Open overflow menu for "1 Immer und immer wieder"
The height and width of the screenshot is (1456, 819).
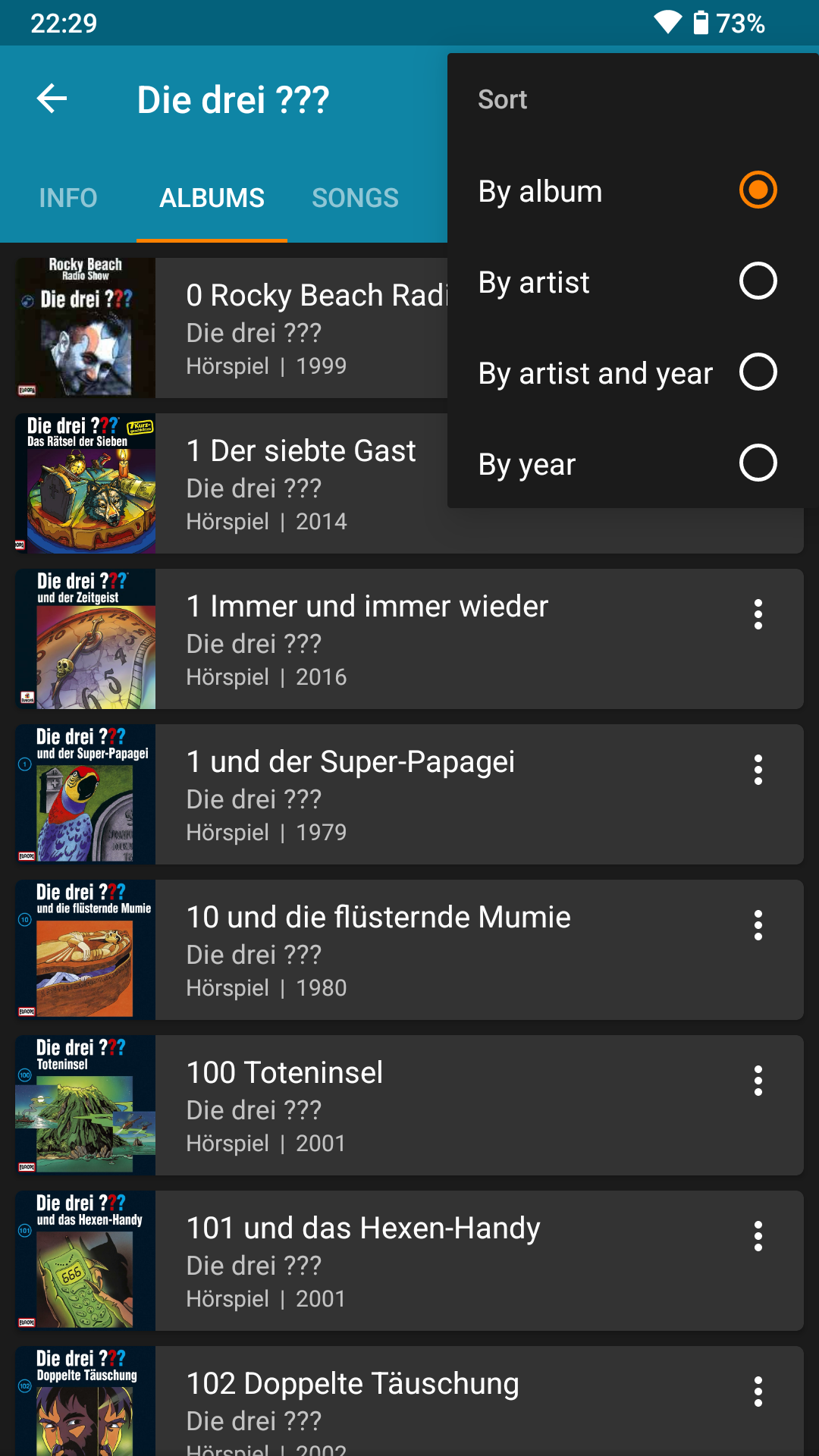click(758, 616)
